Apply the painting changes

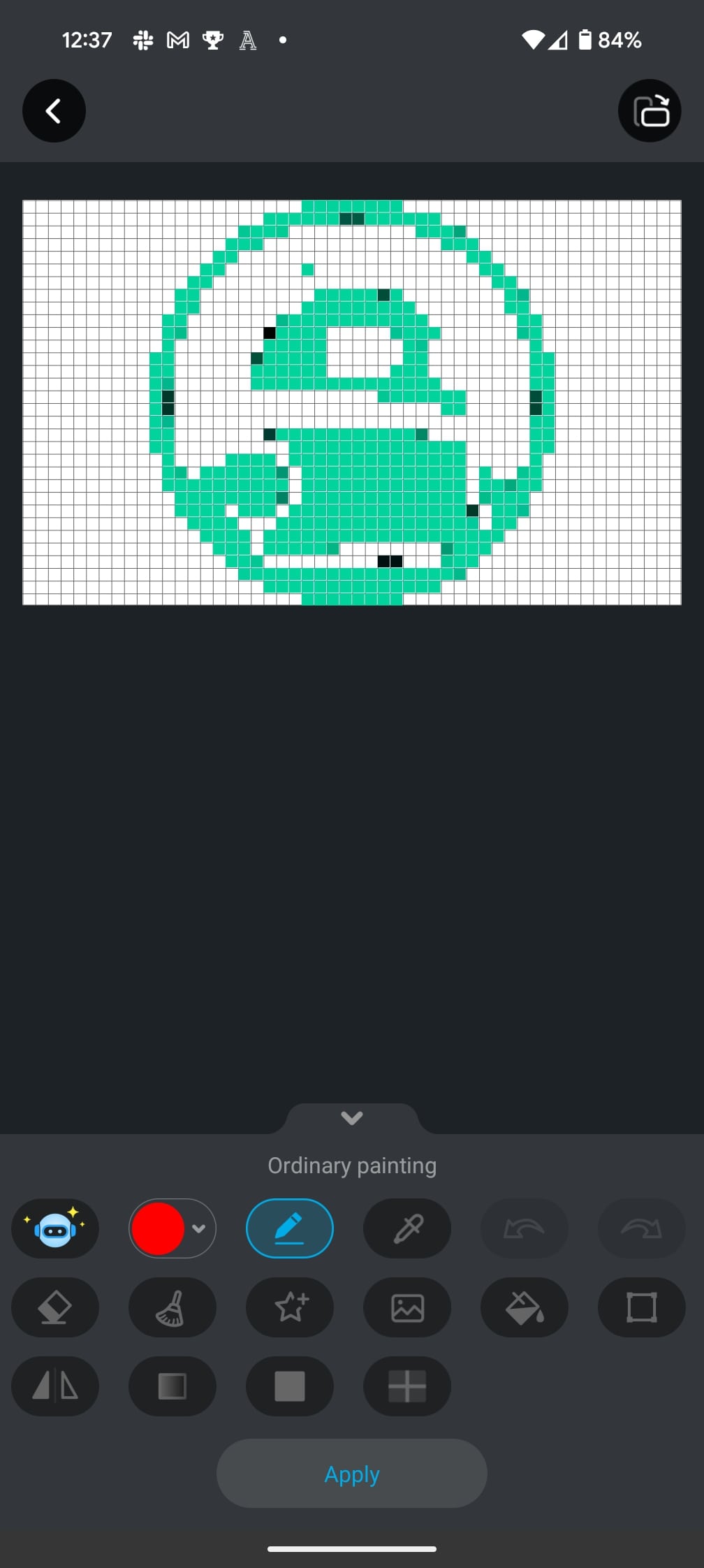click(351, 1474)
